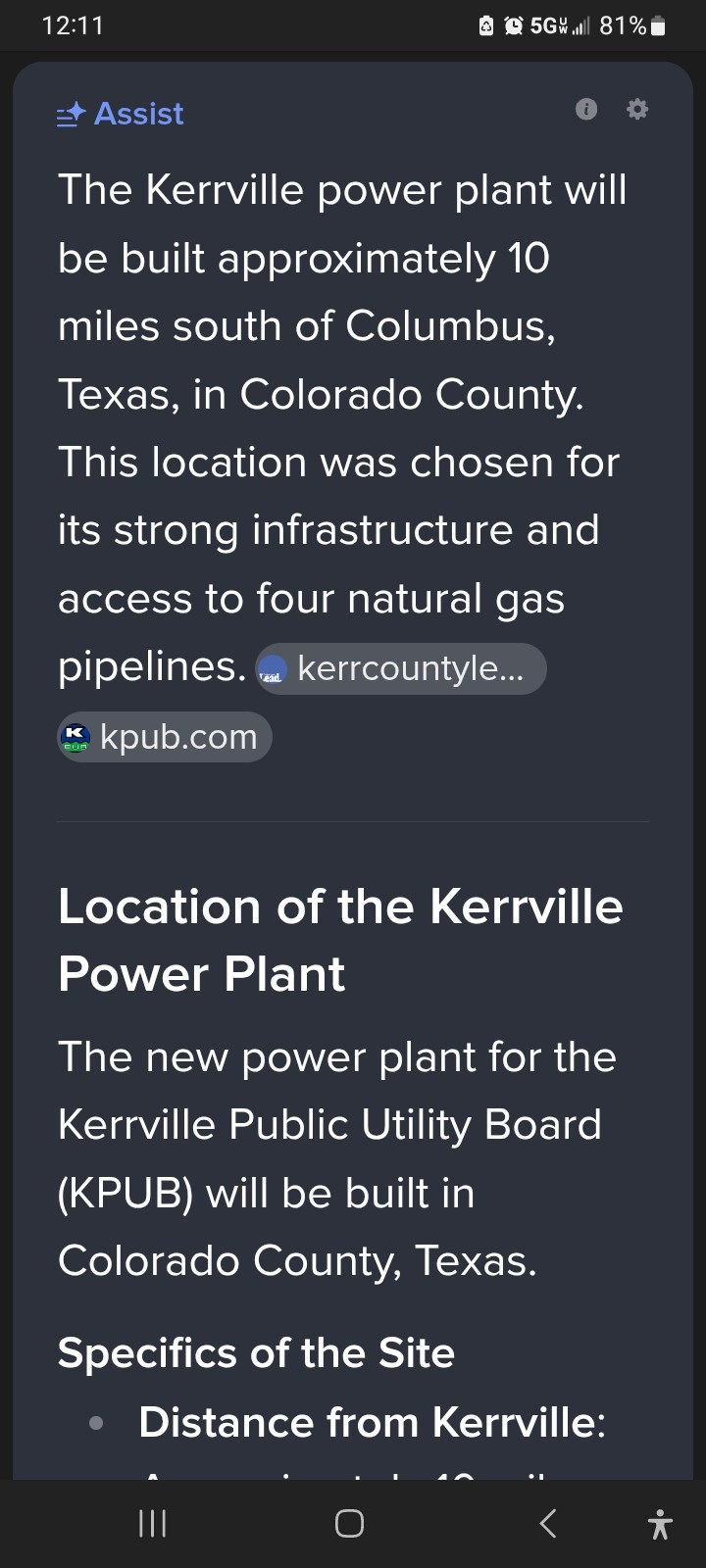Open Assist settings gear
The height and width of the screenshot is (1568, 706).
tap(637, 109)
